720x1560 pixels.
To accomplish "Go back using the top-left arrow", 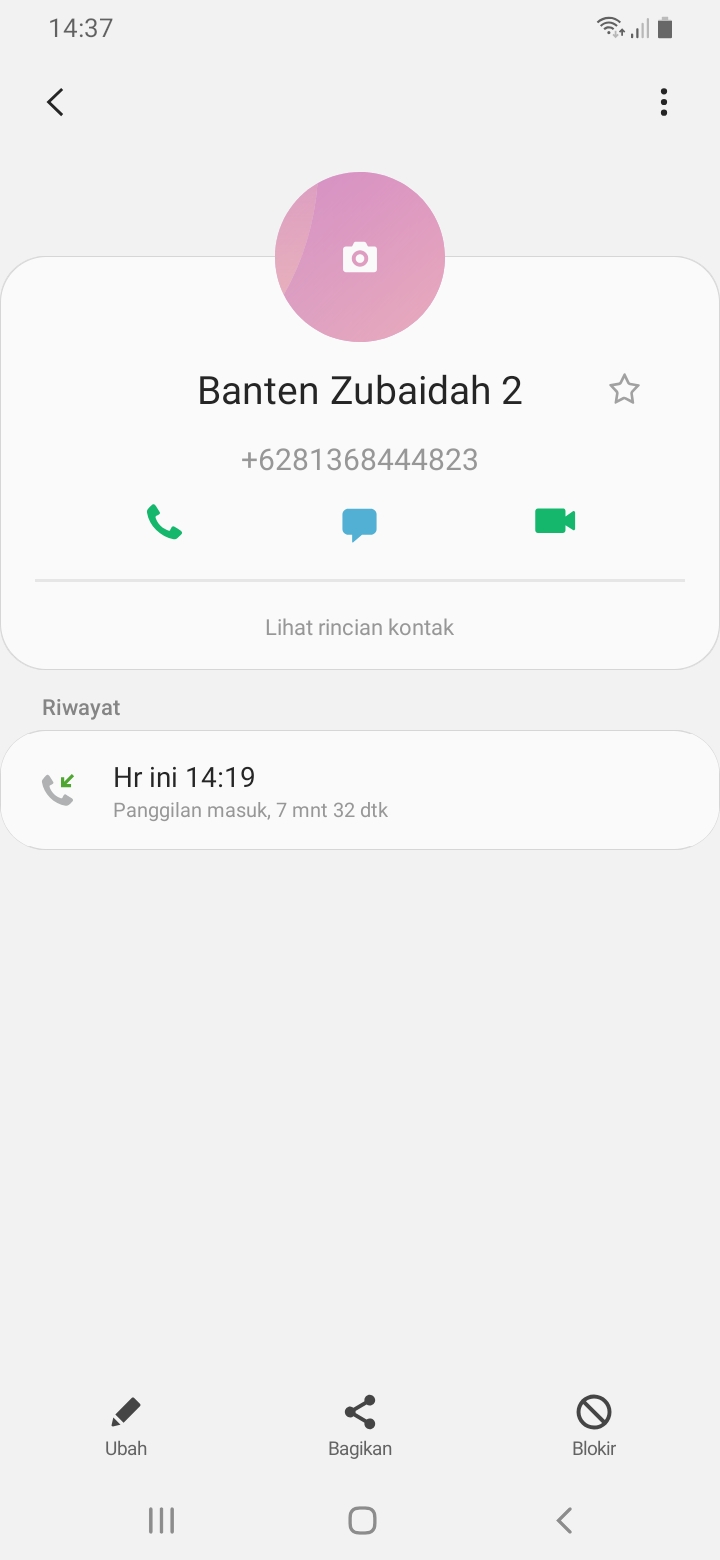I will point(56,102).
